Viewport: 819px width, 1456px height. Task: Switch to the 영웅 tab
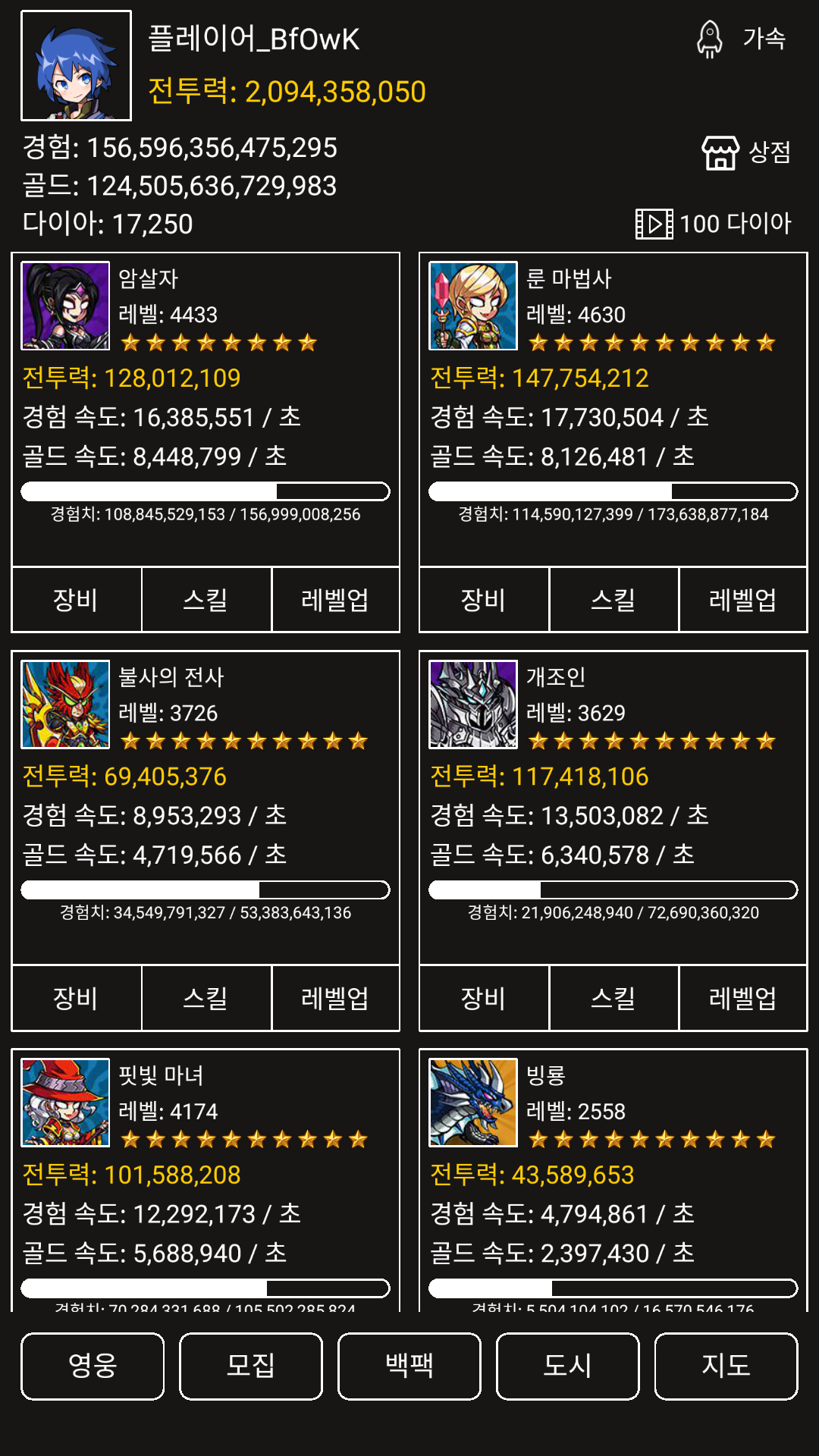tap(93, 1366)
